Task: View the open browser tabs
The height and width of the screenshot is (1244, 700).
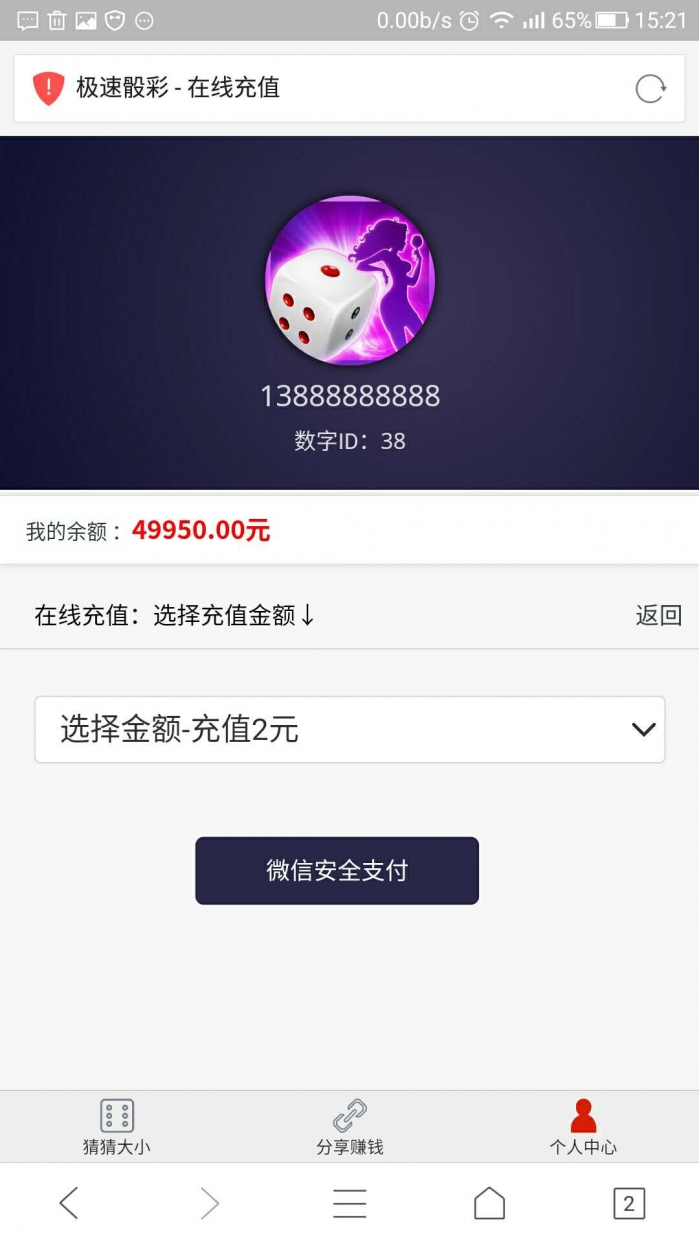Action: [x=629, y=1203]
